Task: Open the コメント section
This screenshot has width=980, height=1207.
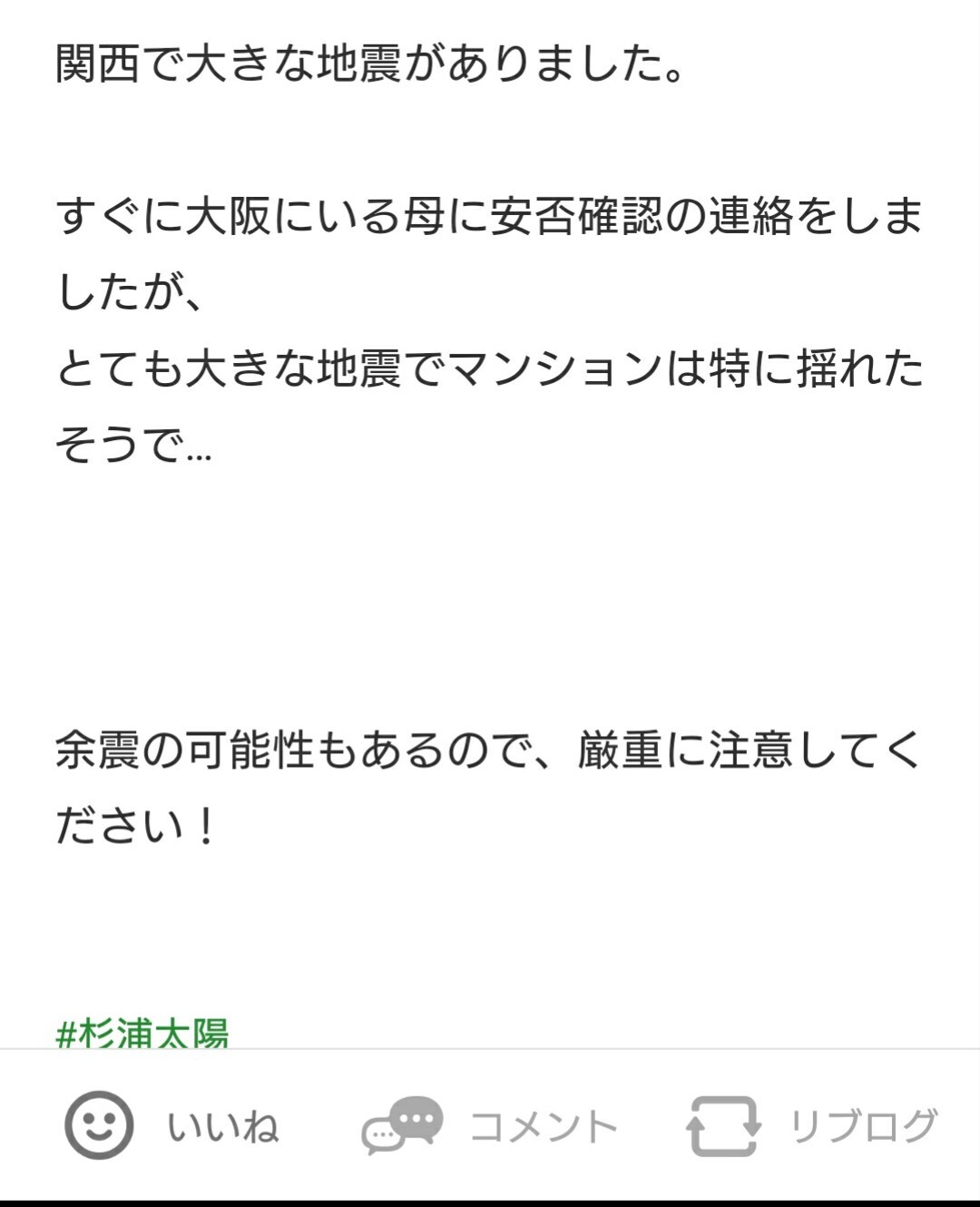Action: click(x=490, y=1126)
